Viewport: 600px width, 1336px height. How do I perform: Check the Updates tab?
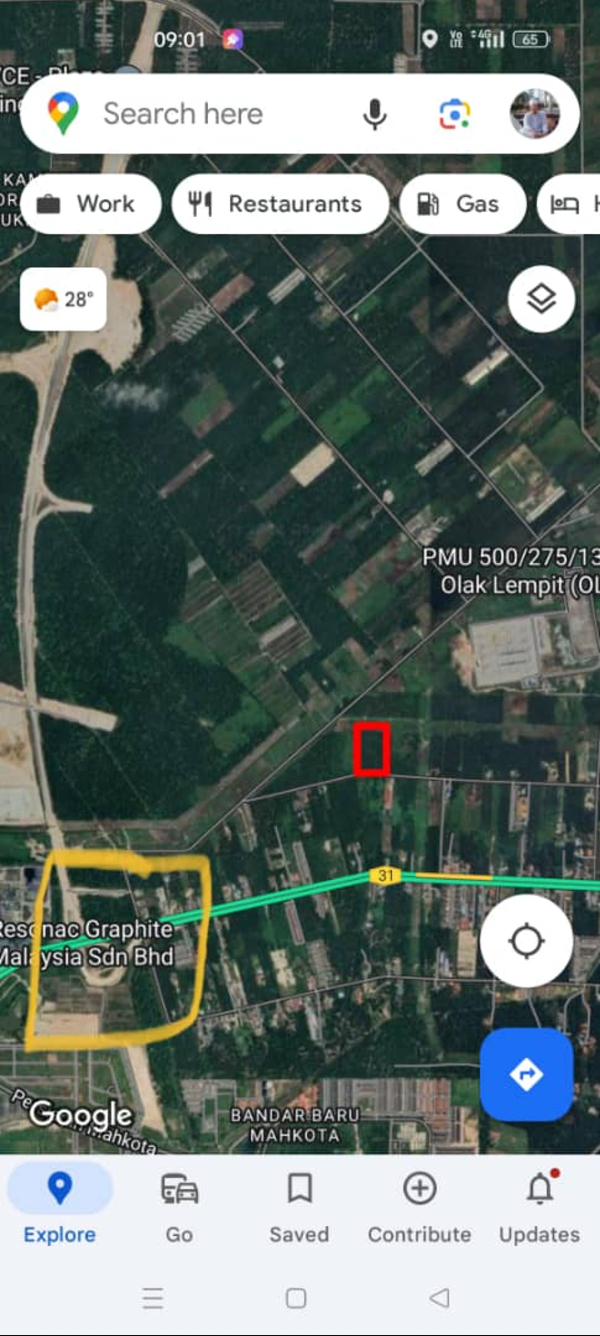(539, 1207)
